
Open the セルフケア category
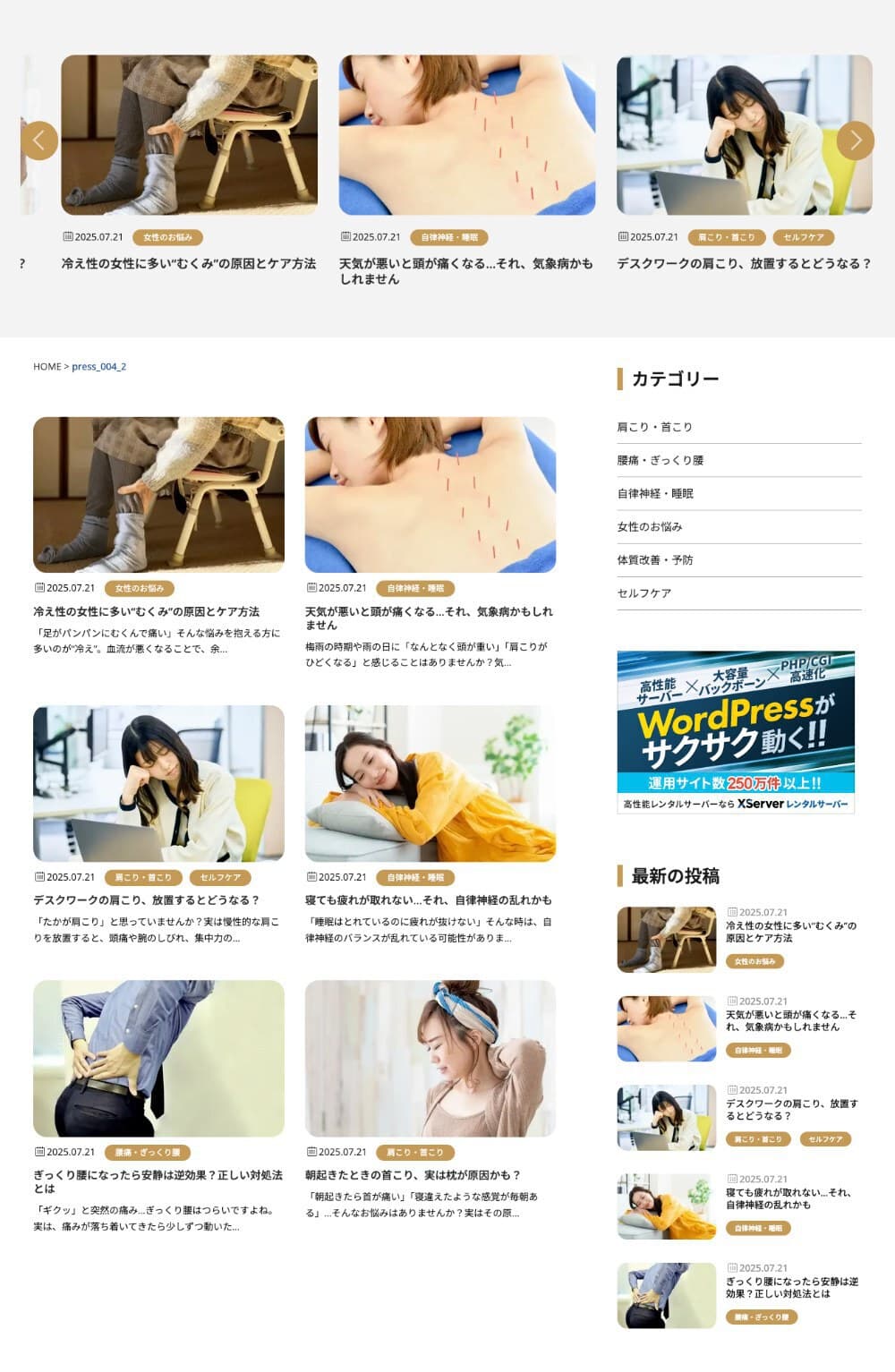pos(644,593)
